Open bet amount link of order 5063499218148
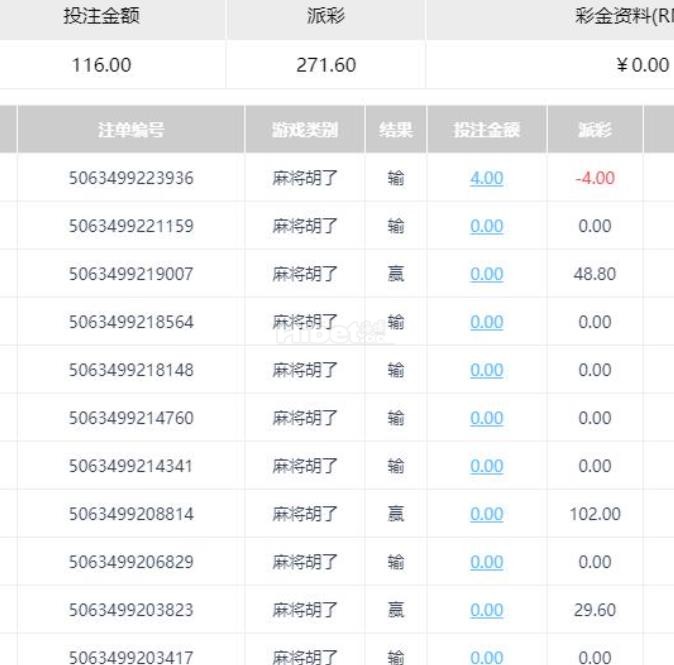This screenshot has height=665, width=674. [x=486, y=370]
